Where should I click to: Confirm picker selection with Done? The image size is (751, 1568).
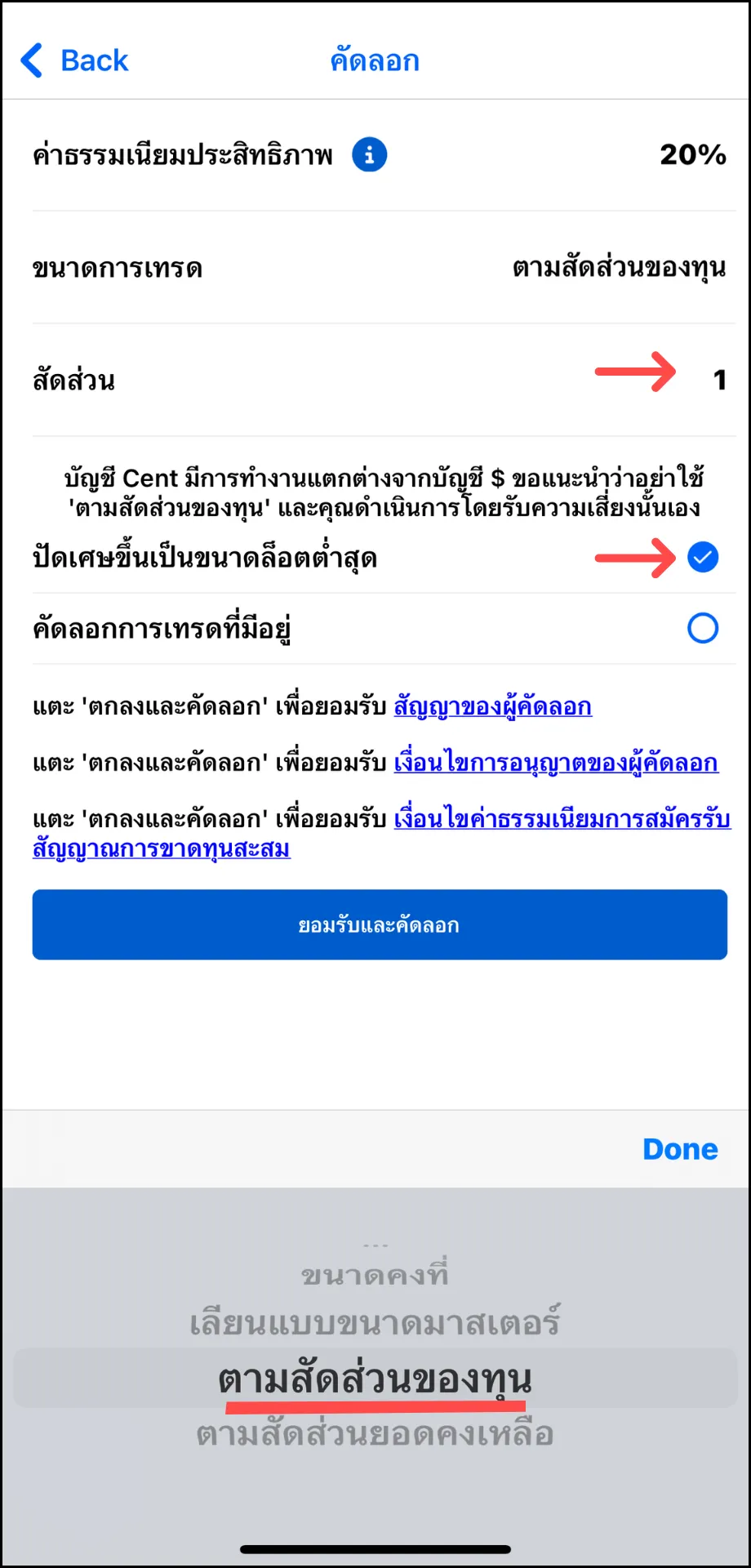[680, 1149]
